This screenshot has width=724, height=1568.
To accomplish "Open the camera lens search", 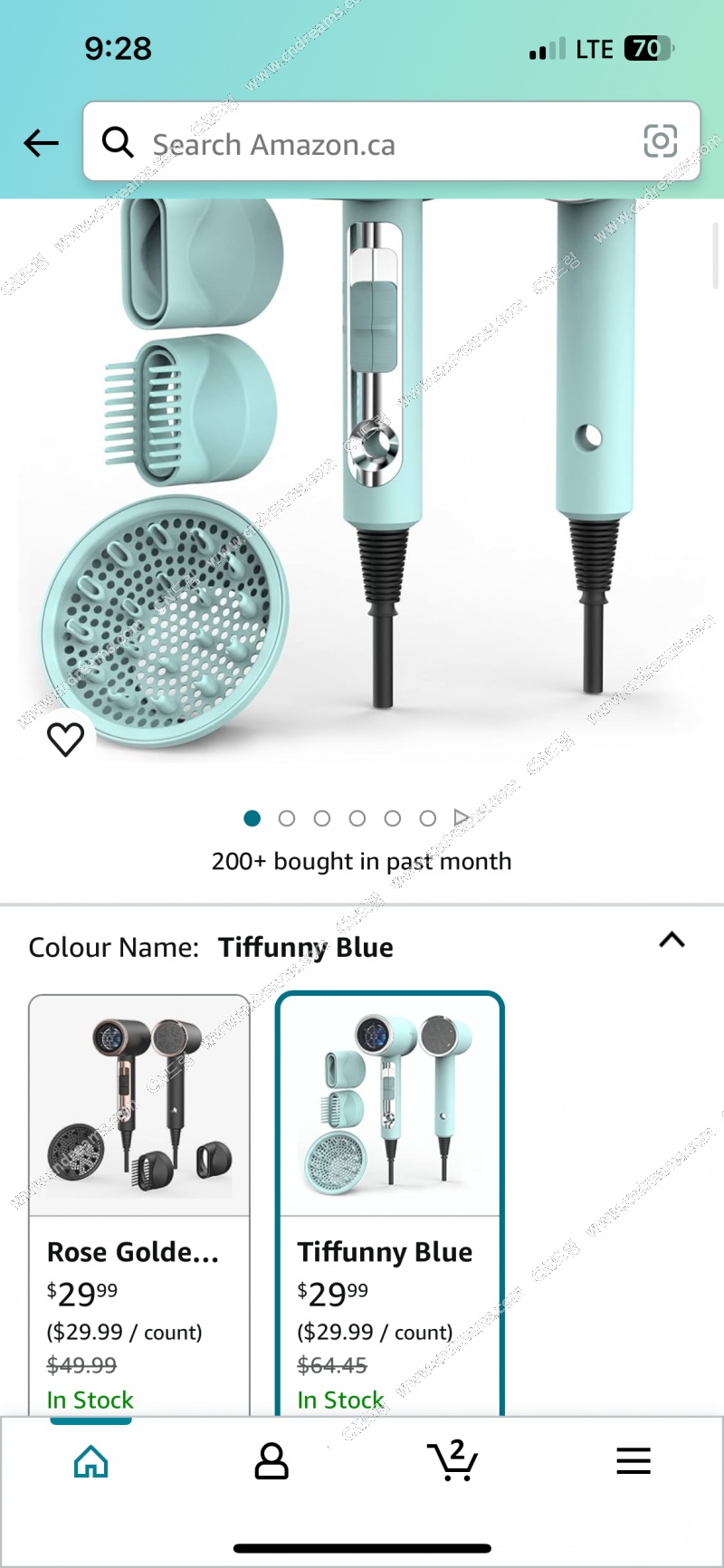I will (660, 141).
